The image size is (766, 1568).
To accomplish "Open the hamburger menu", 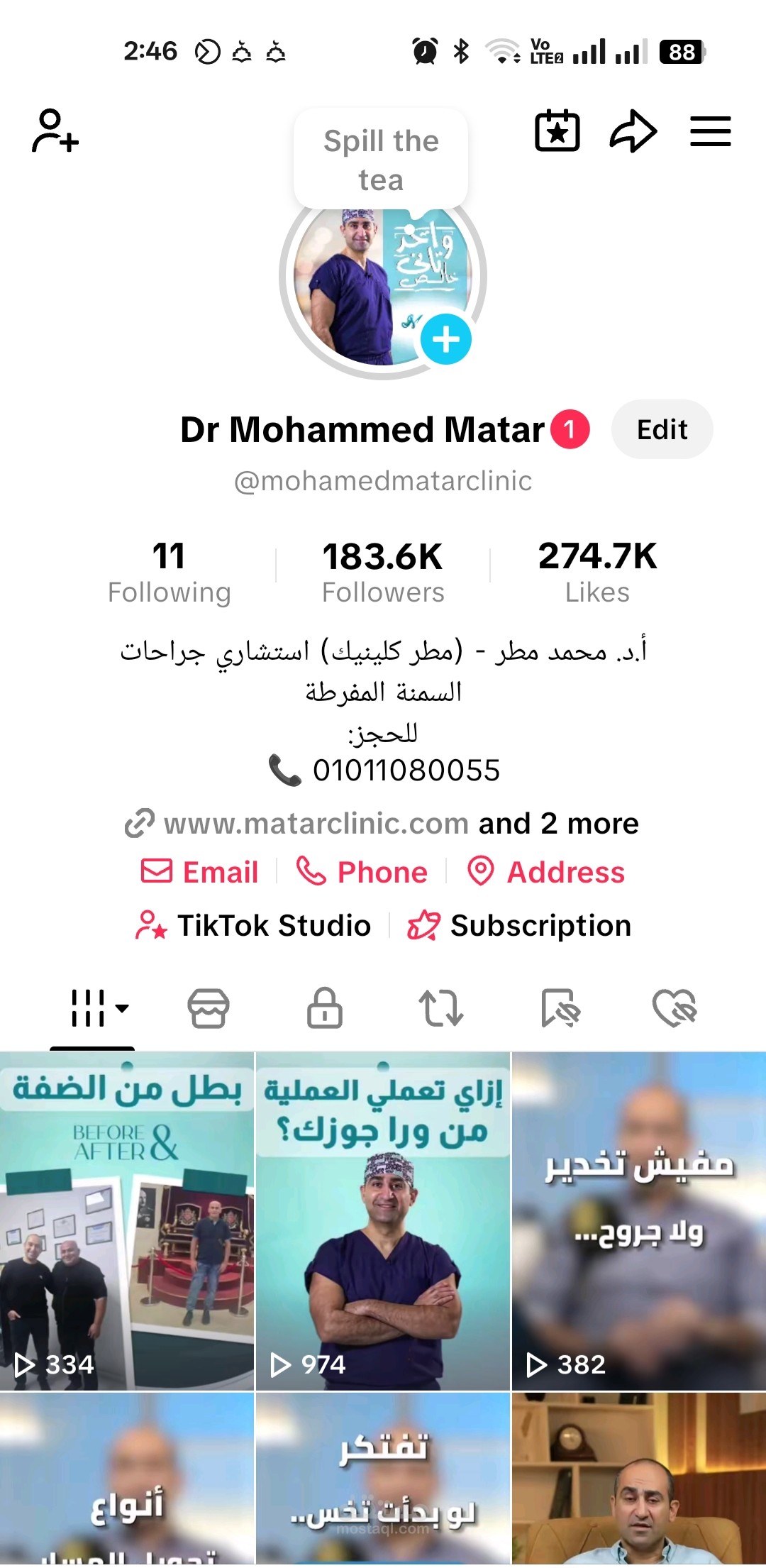I will tap(710, 131).
